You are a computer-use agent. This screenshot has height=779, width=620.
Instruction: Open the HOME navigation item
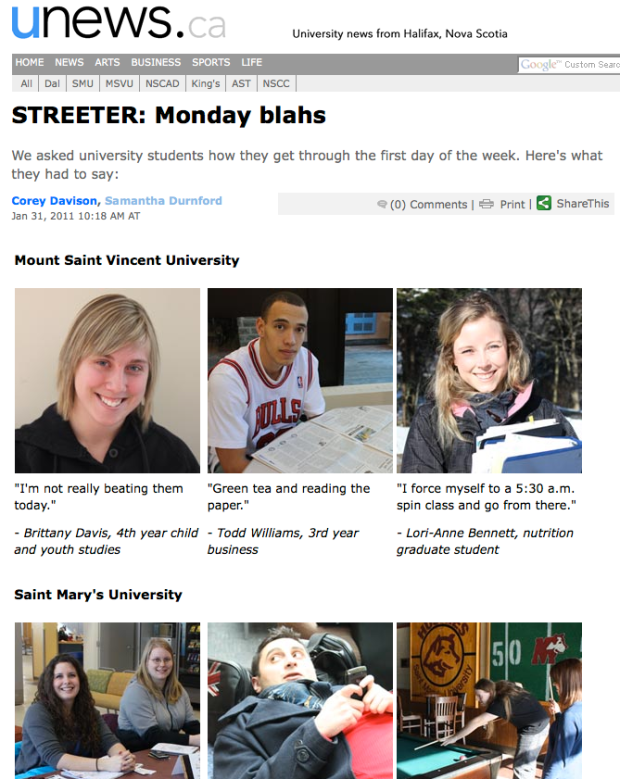[29, 62]
